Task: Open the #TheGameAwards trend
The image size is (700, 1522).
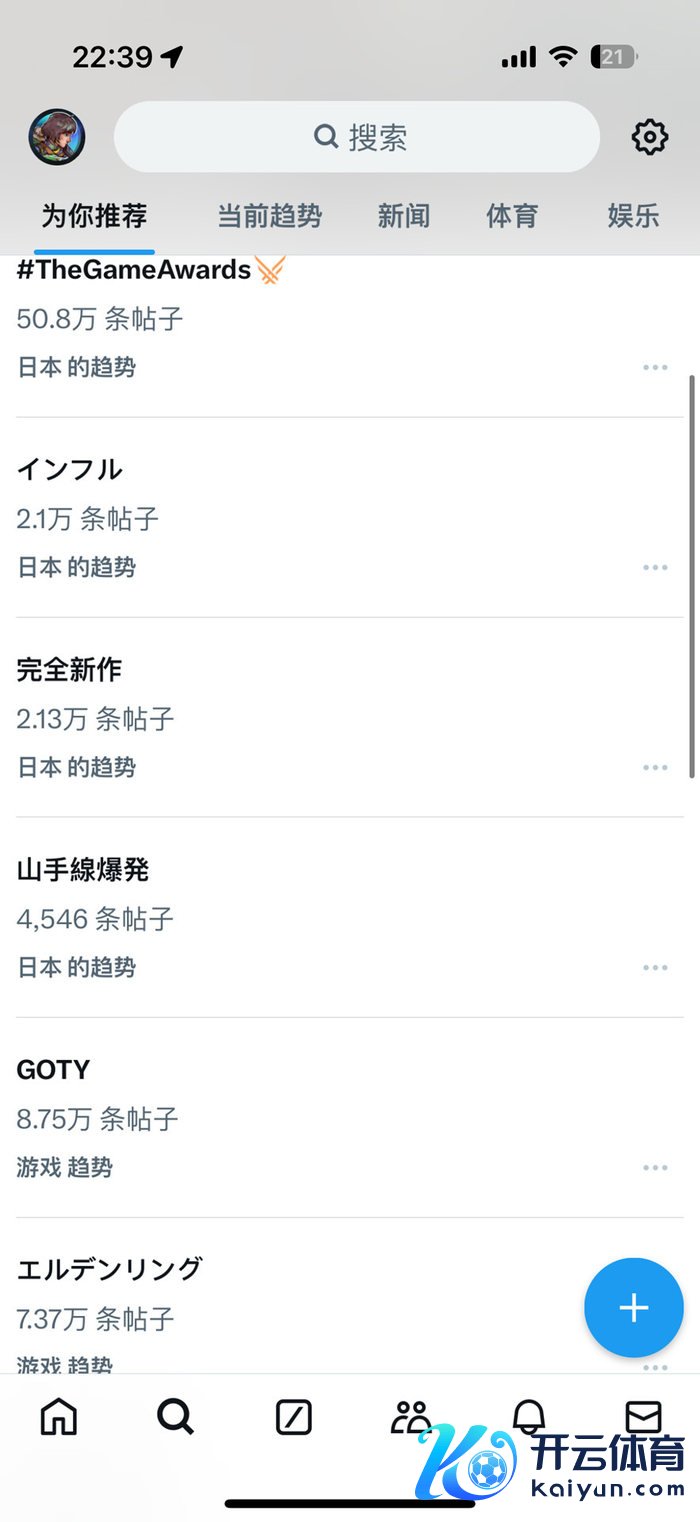Action: pyautogui.click(x=134, y=270)
